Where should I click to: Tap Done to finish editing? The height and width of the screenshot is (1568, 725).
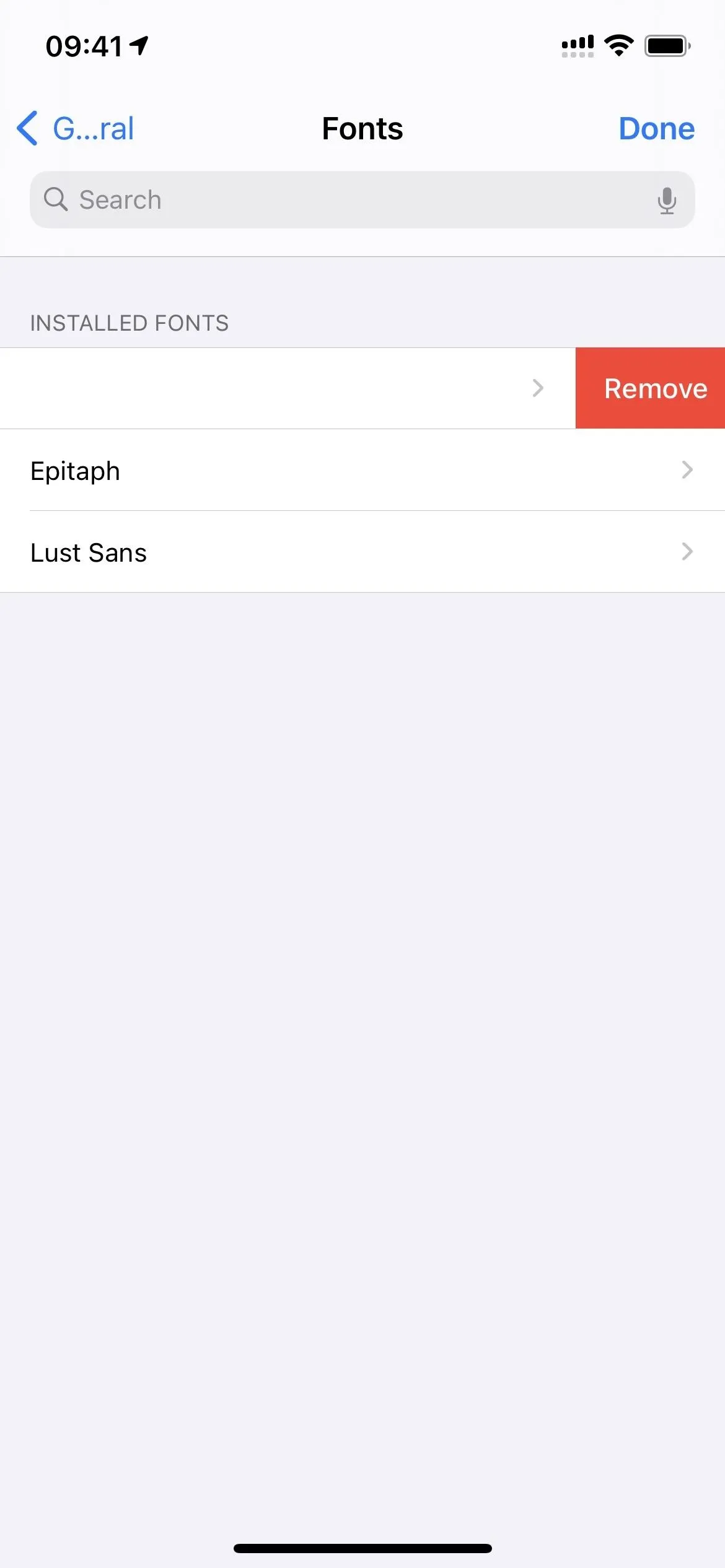click(656, 129)
